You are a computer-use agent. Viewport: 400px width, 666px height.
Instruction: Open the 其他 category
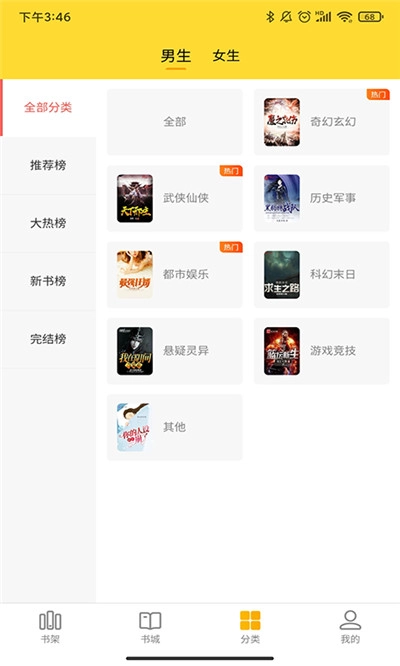coord(175,427)
